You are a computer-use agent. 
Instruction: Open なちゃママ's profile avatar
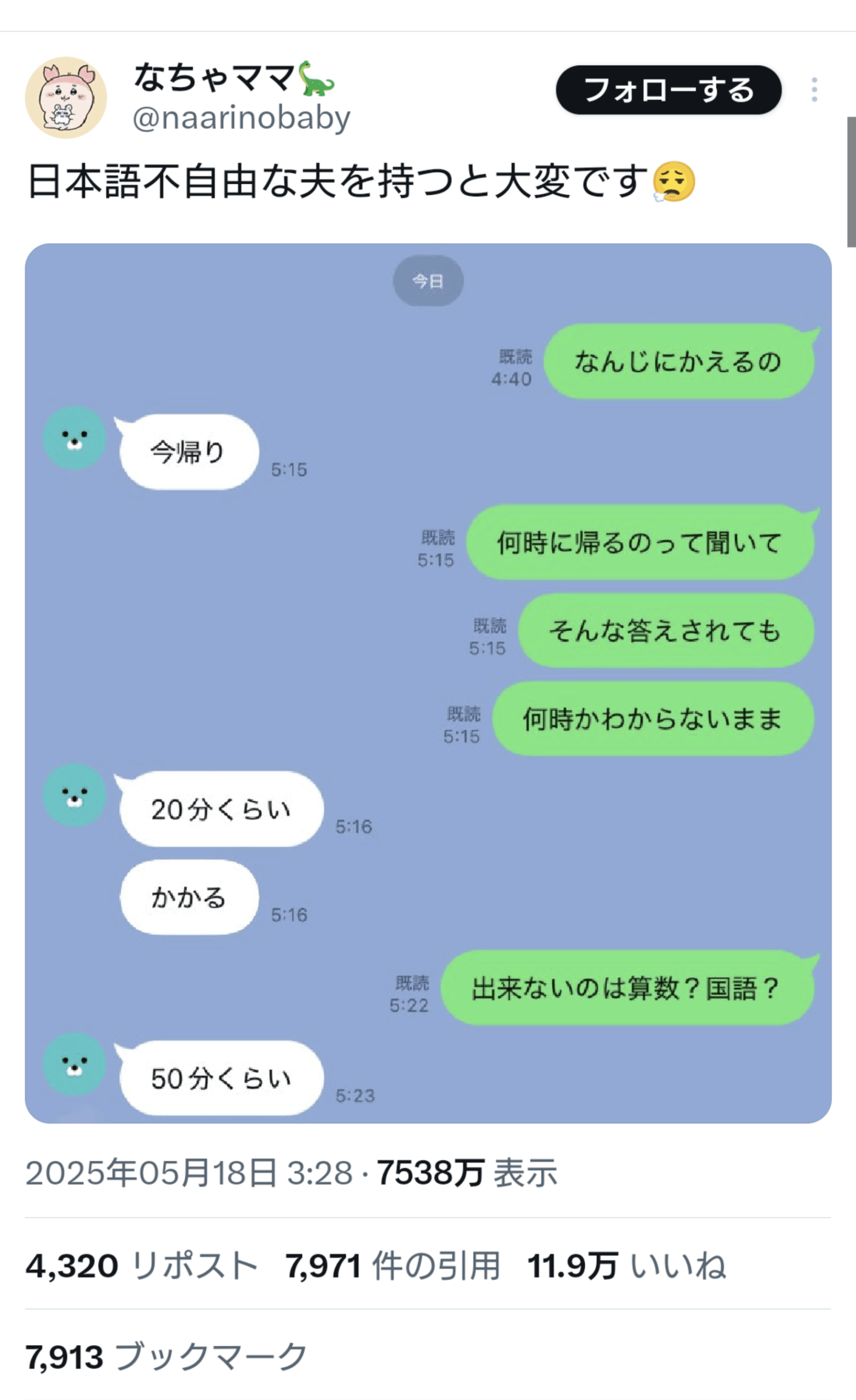click(66, 97)
